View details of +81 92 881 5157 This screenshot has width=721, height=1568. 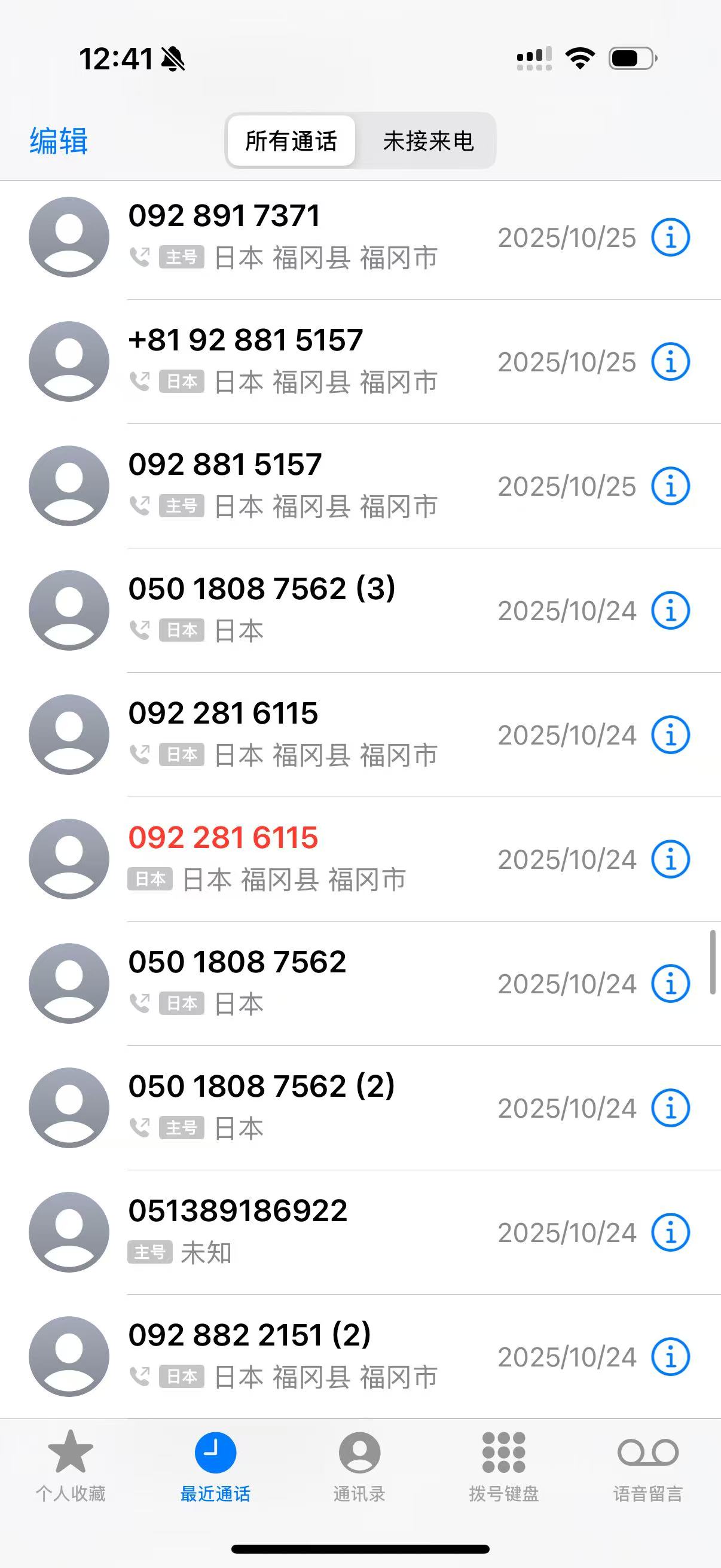coord(671,362)
